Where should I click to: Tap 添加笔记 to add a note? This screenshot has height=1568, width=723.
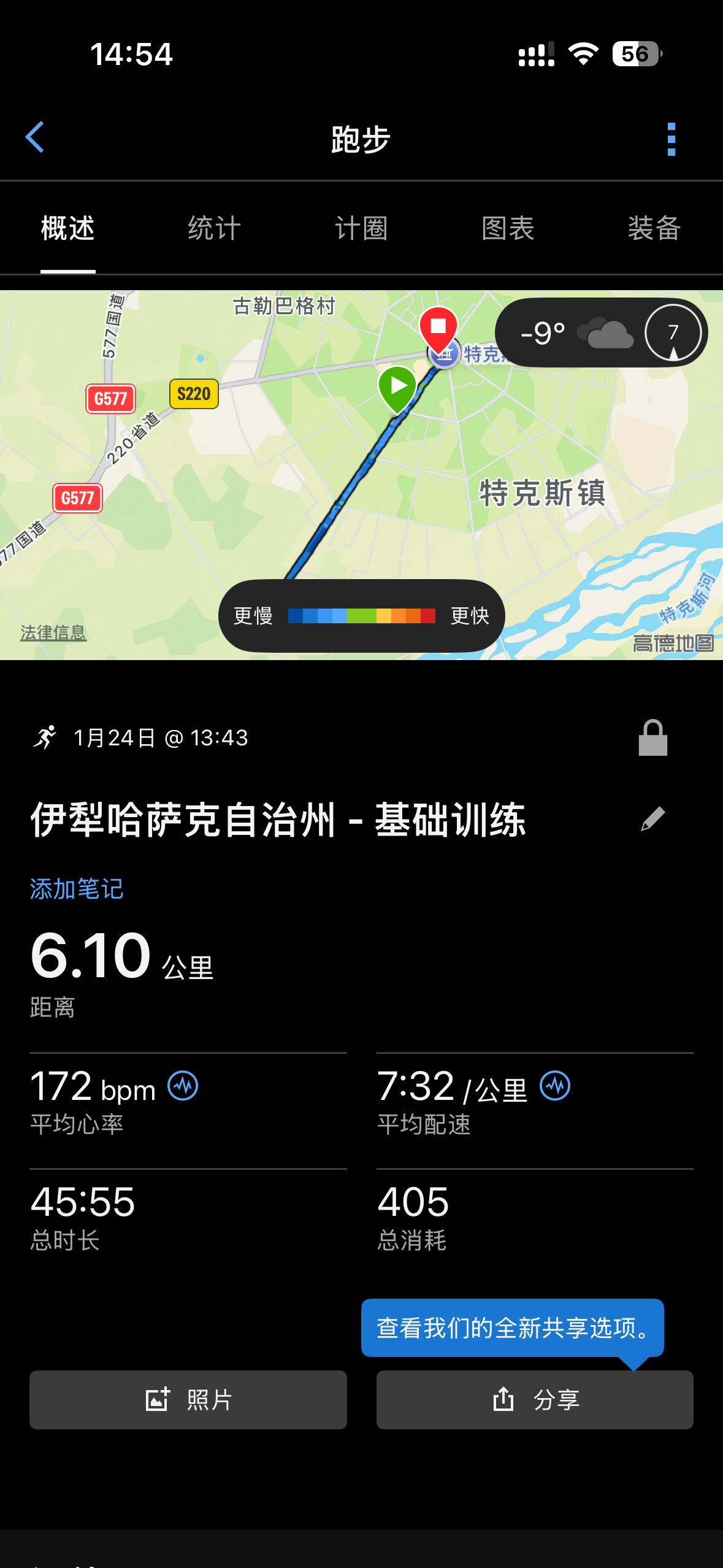coord(77,889)
